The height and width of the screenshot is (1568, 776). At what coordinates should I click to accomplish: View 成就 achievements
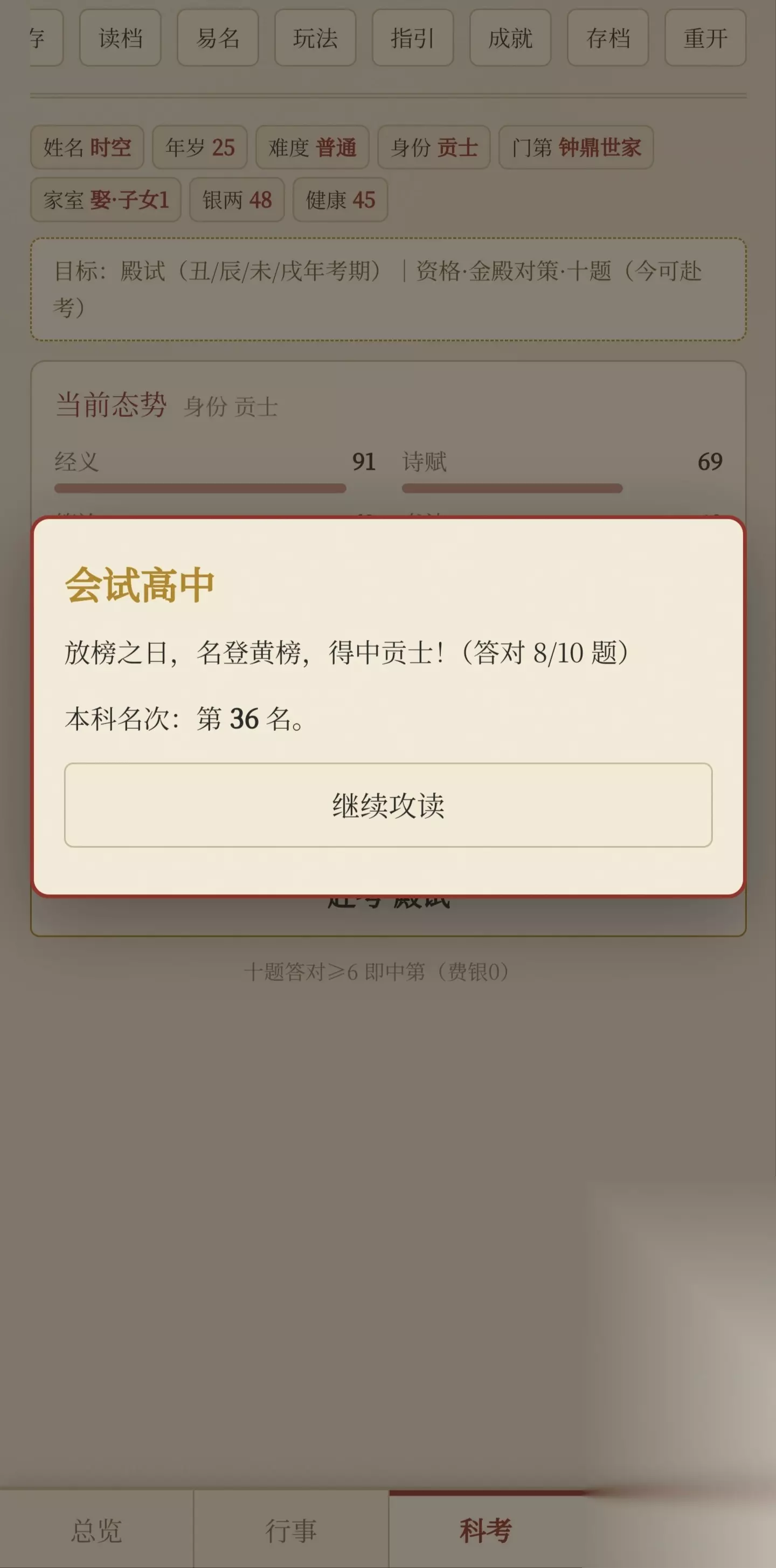510,38
